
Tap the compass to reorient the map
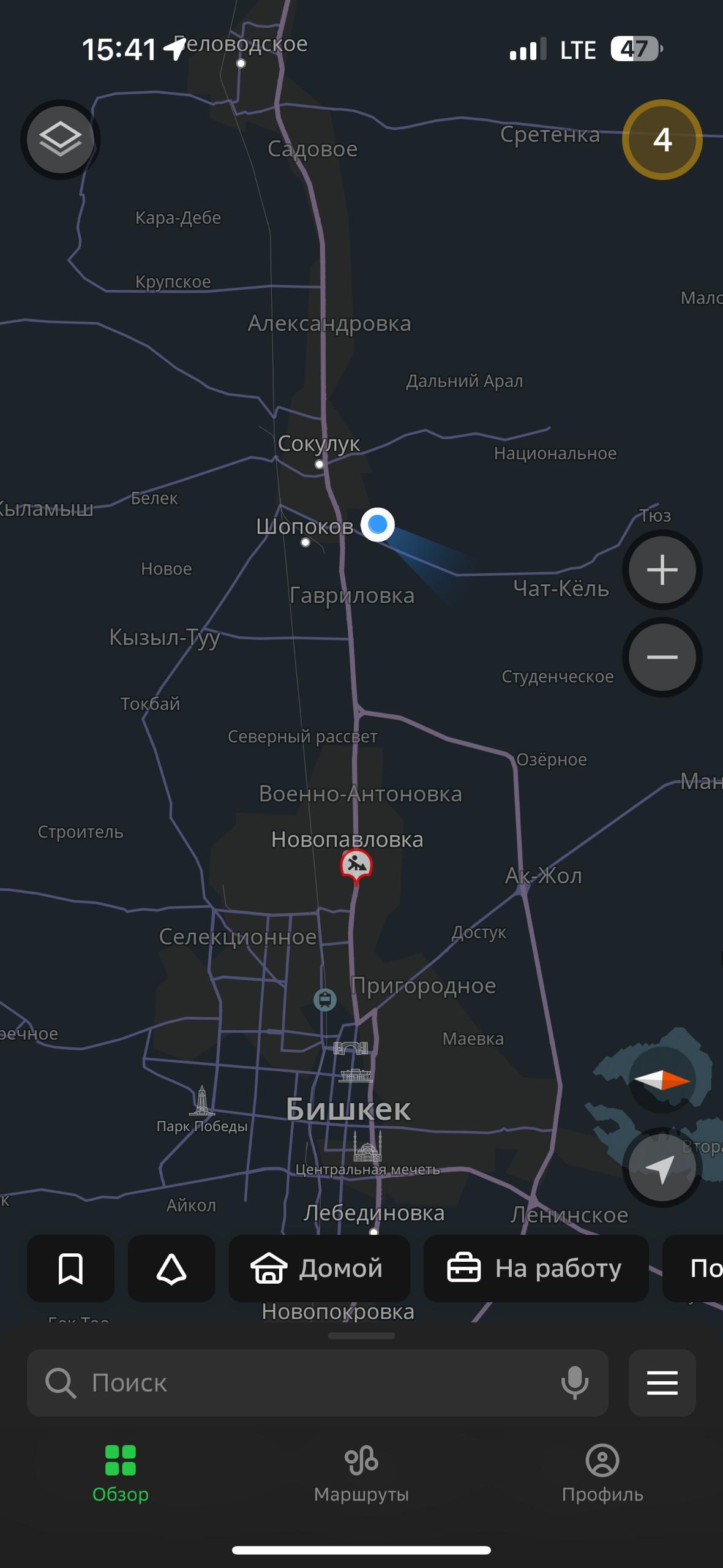tap(662, 1080)
